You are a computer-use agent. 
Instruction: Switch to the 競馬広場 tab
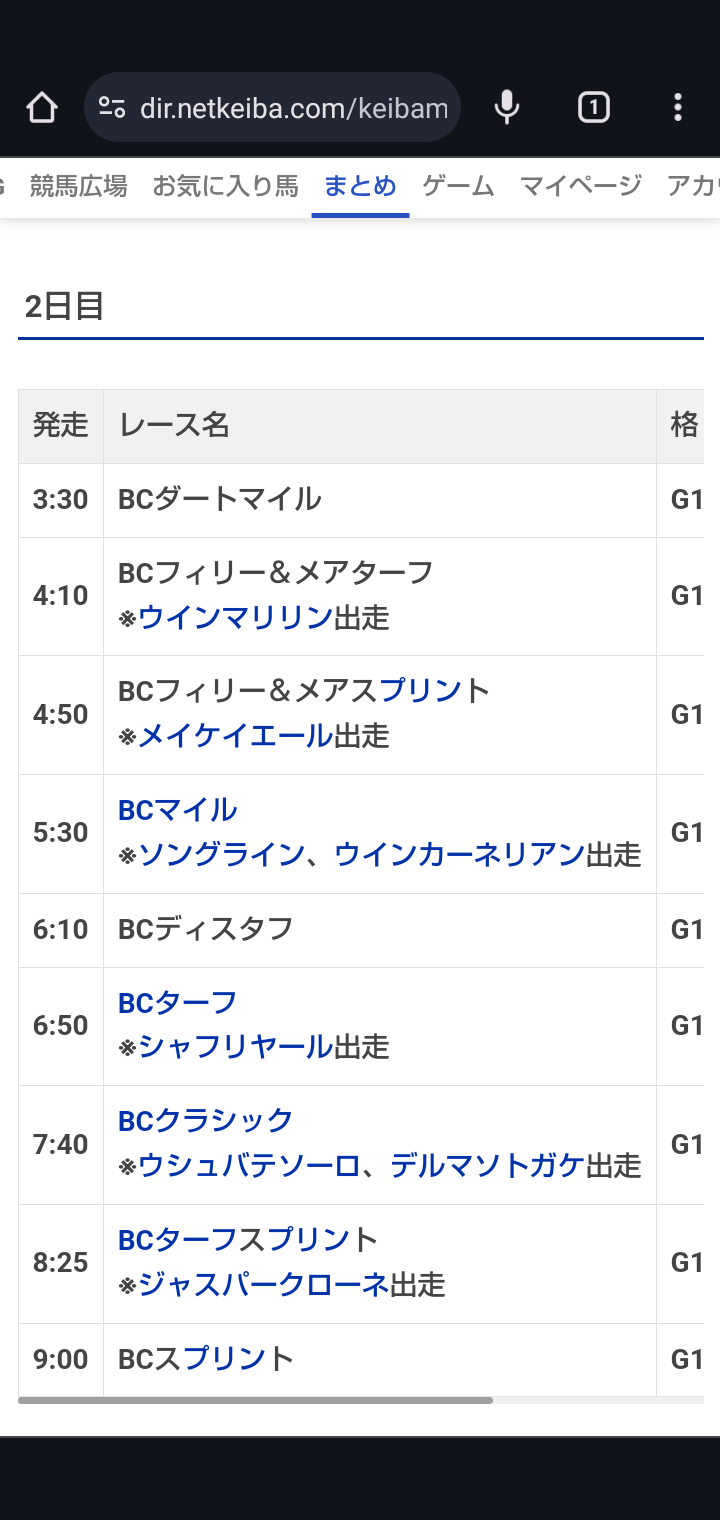point(78,186)
